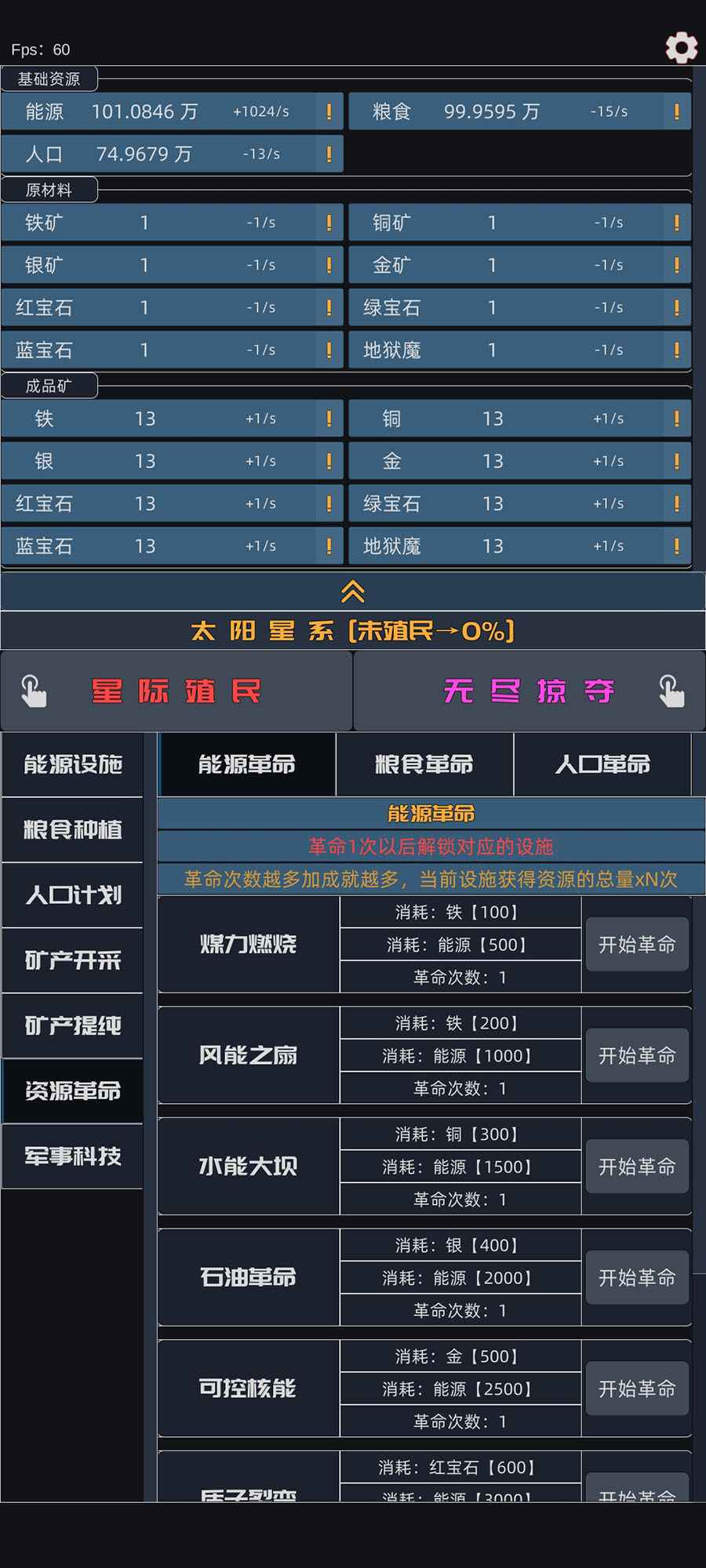Open the 人口计划 side menu
The width and height of the screenshot is (706, 1568).
72,895
